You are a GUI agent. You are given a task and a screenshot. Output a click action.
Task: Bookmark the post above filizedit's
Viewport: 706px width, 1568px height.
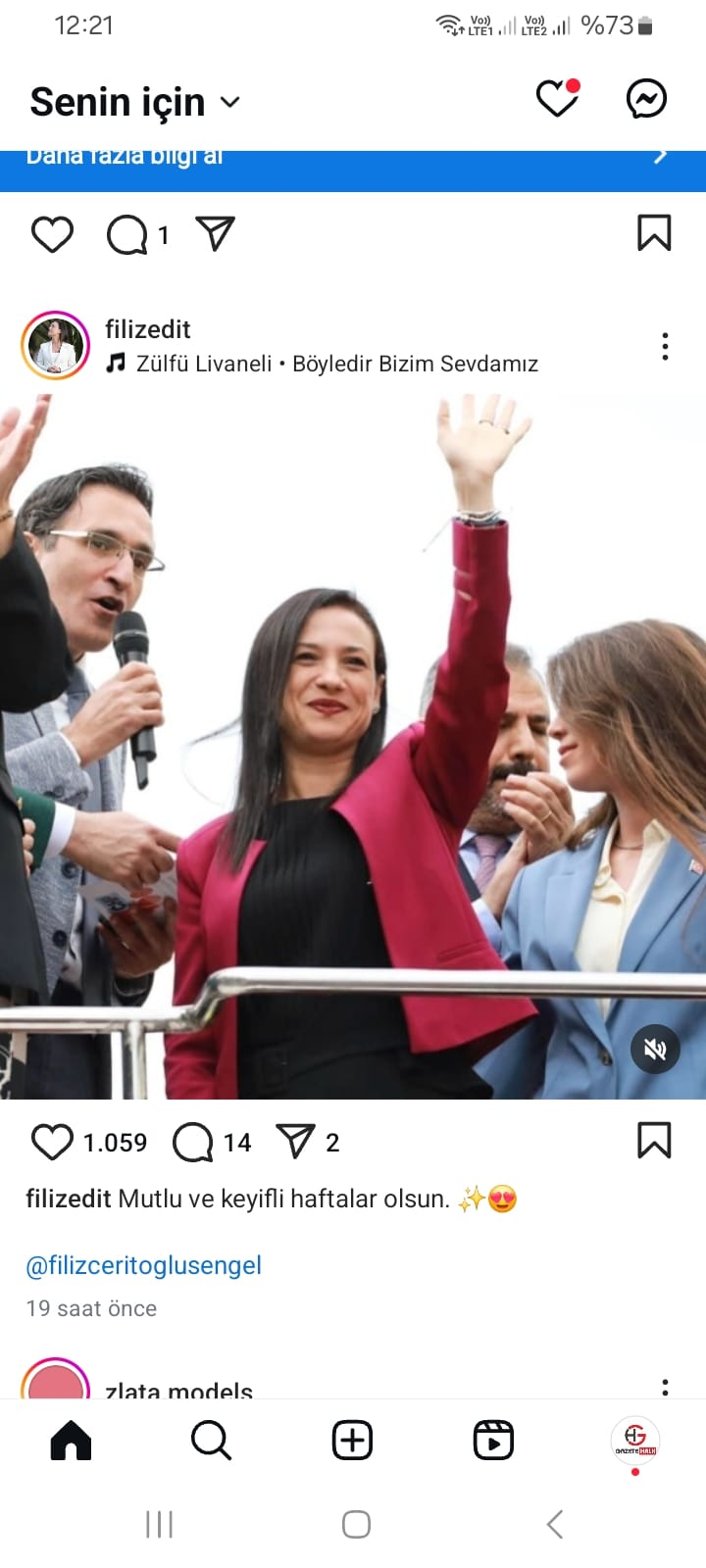pos(654,233)
